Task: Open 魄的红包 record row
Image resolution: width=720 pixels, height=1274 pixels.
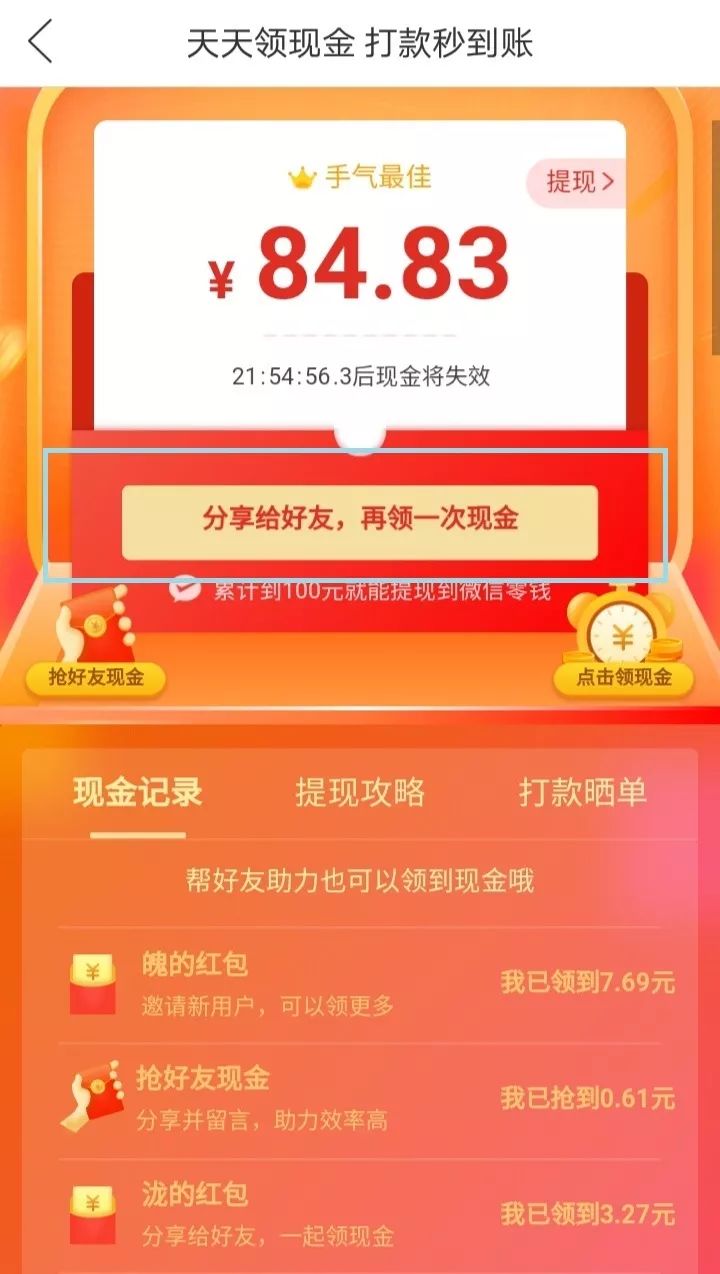Action: click(360, 984)
